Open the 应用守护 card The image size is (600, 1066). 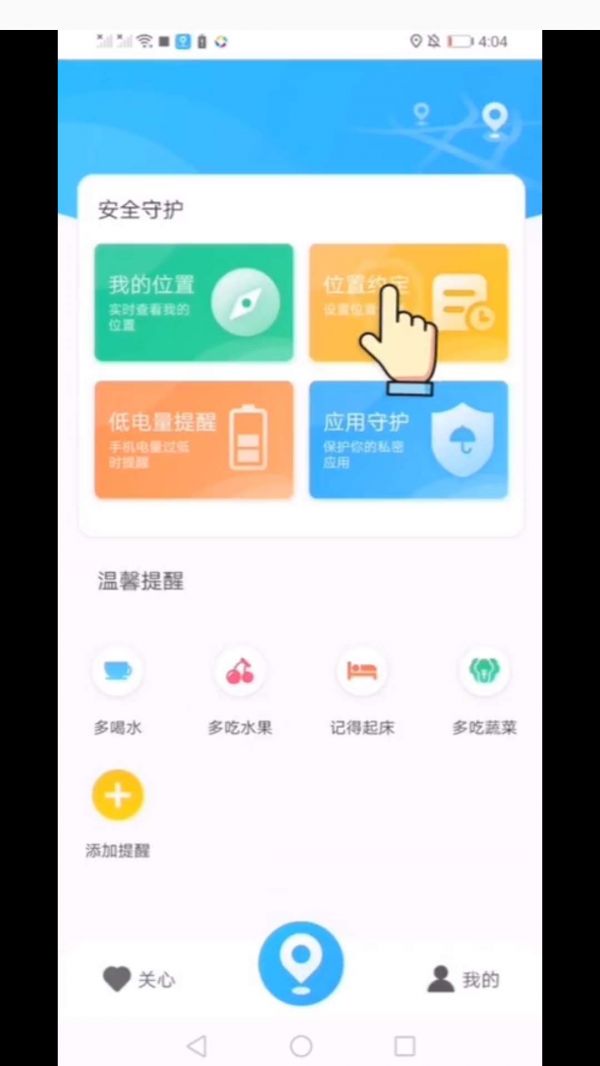408,439
